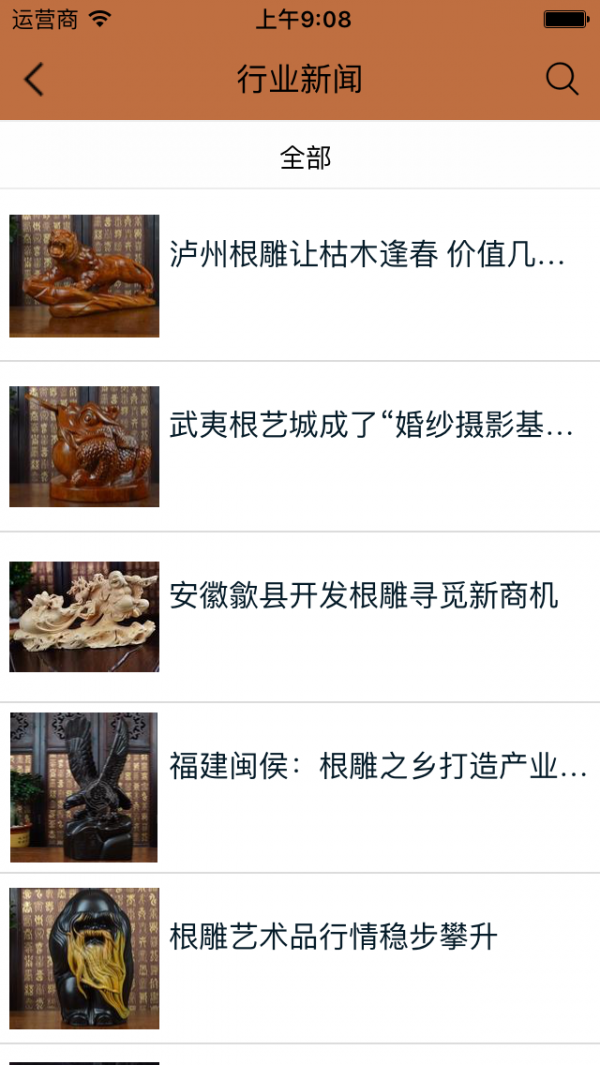
Task: Go back from 行业新闻 page
Action: (34, 80)
